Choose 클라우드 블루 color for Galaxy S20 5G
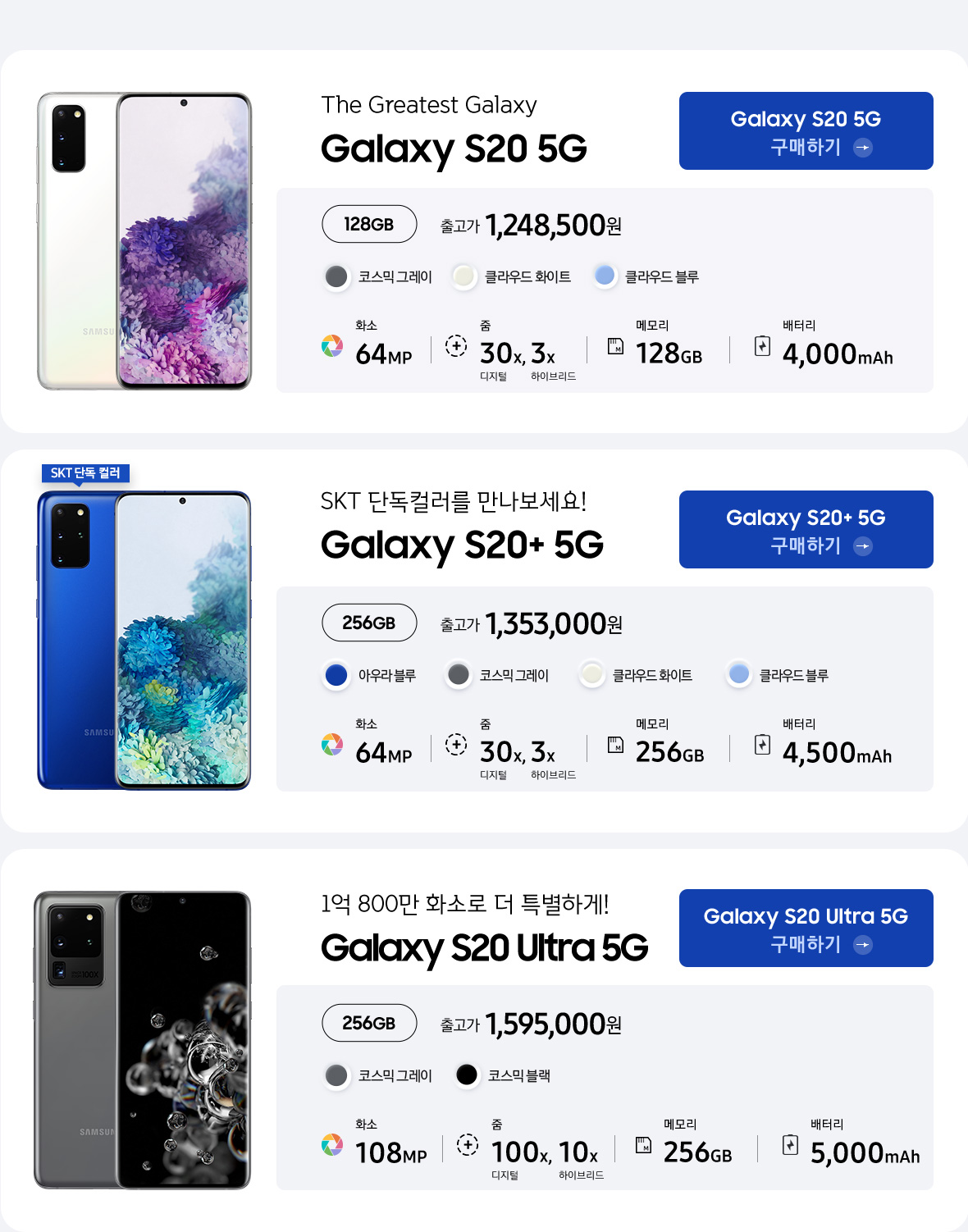The height and width of the screenshot is (1232, 968). click(605, 276)
